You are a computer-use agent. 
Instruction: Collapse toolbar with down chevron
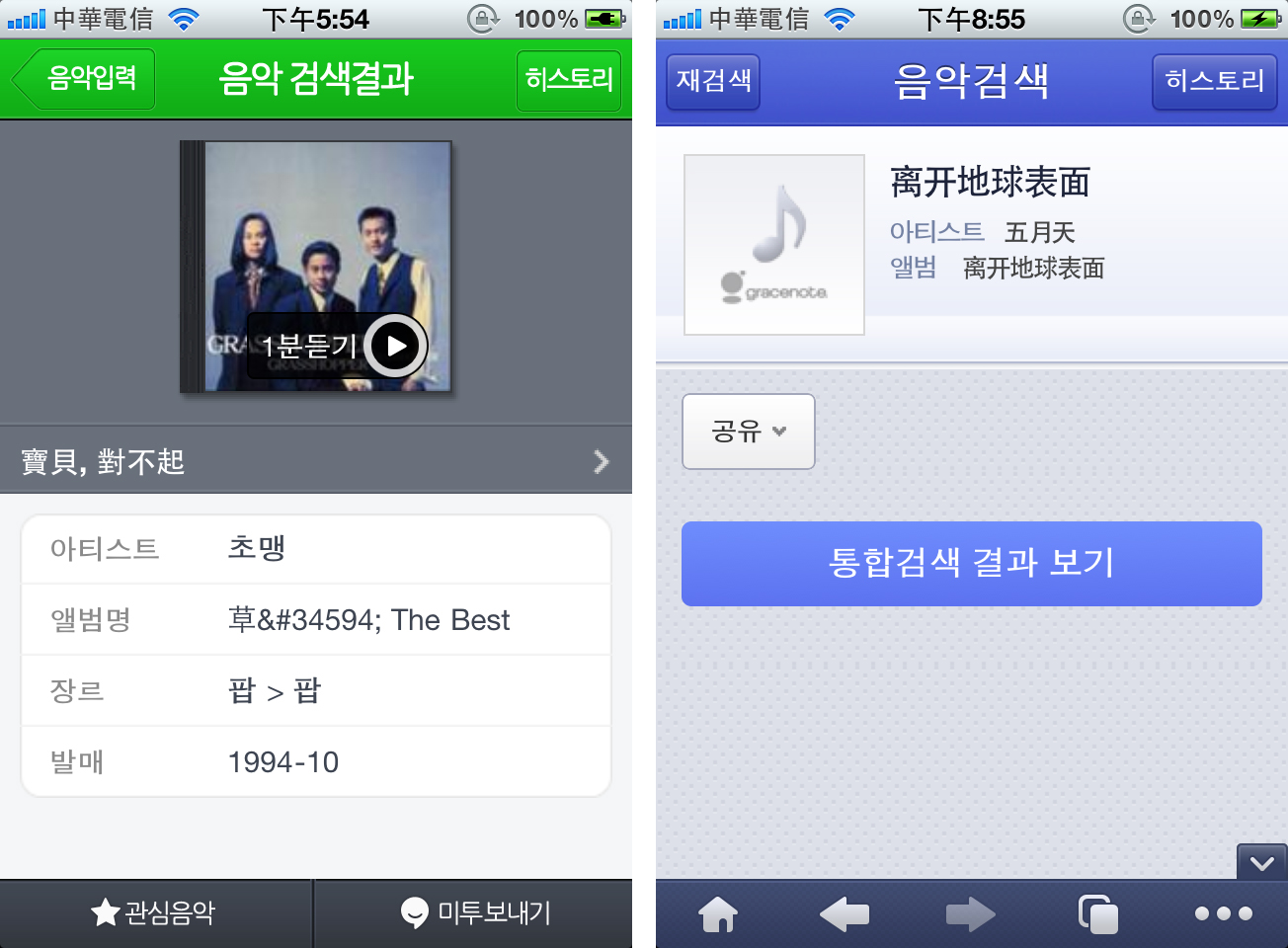[x=1261, y=863]
